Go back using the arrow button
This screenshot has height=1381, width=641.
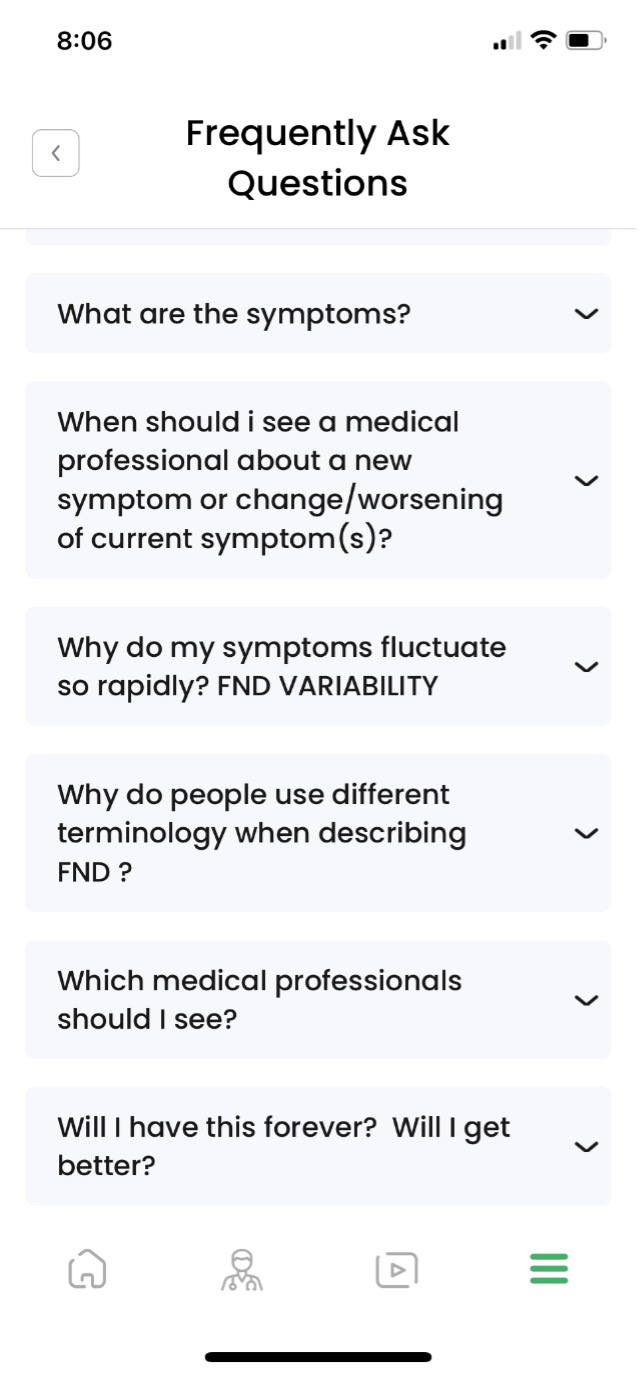point(56,153)
